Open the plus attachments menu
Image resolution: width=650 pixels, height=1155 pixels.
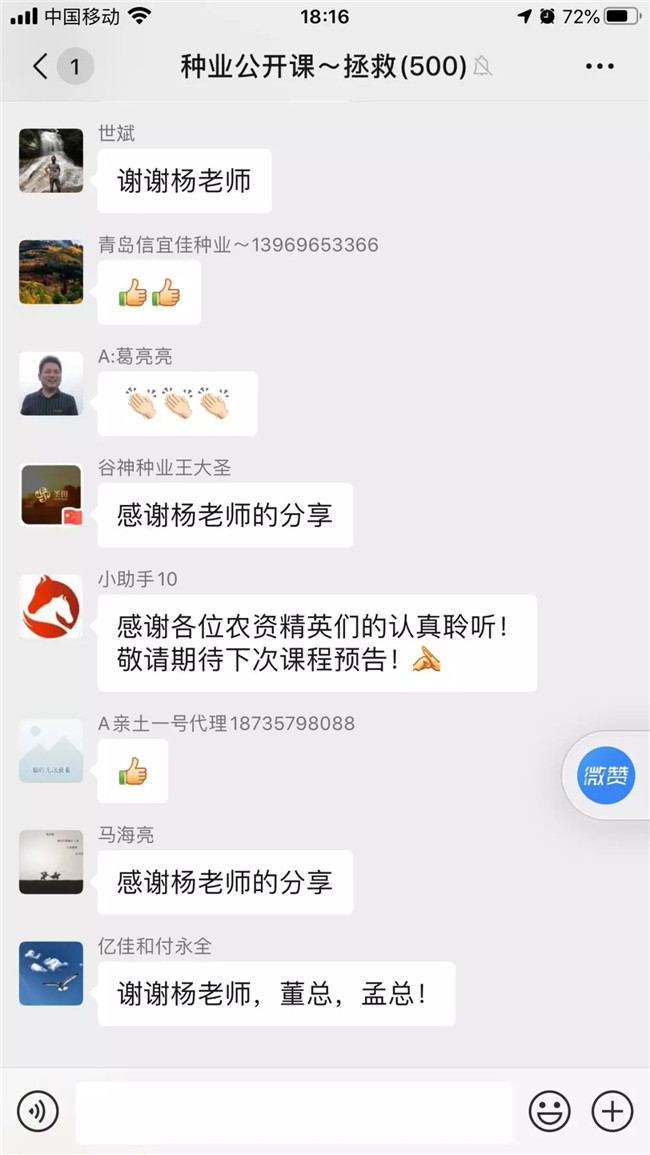[612, 1111]
